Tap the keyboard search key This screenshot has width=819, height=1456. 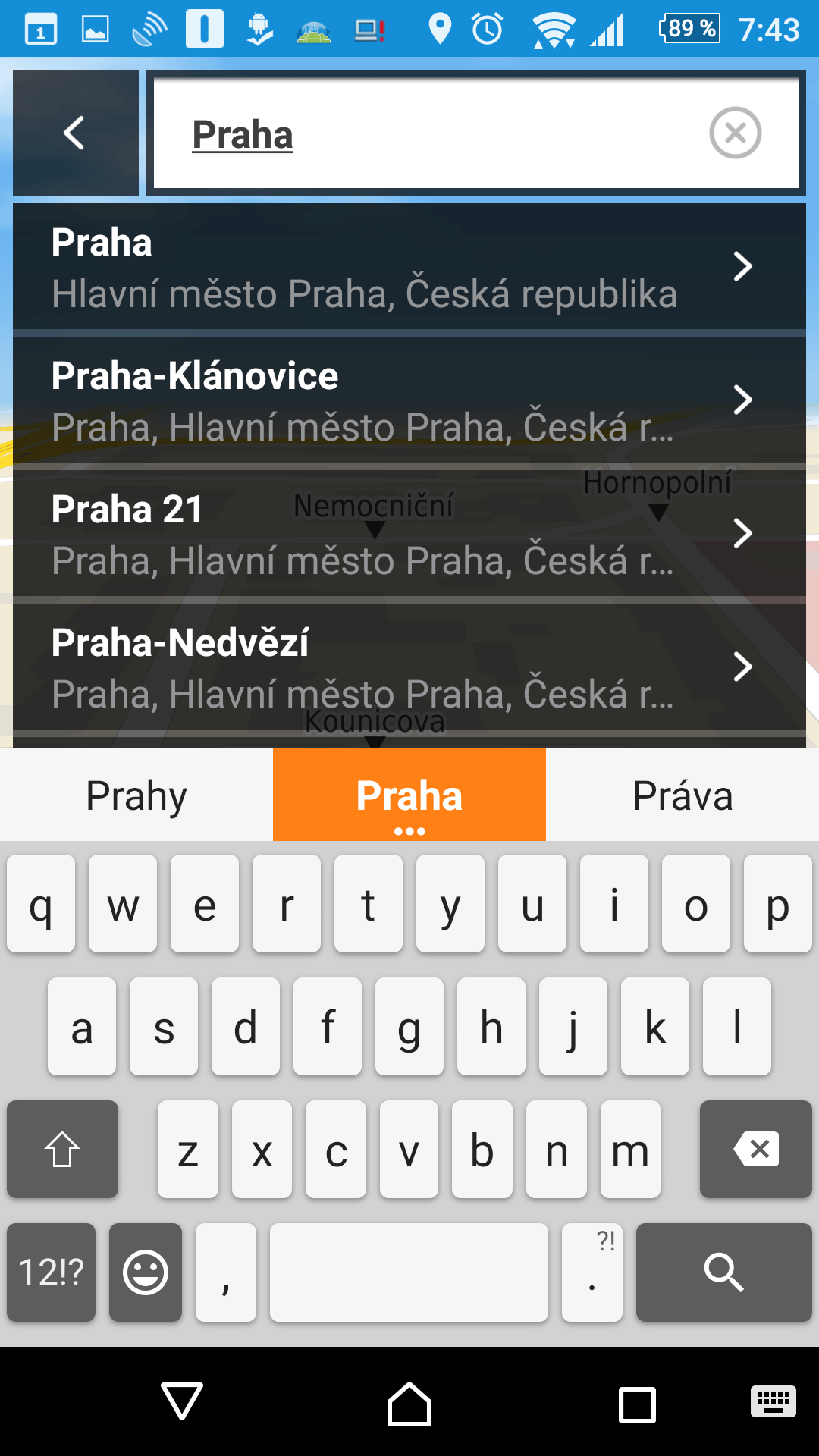(723, 1272)
